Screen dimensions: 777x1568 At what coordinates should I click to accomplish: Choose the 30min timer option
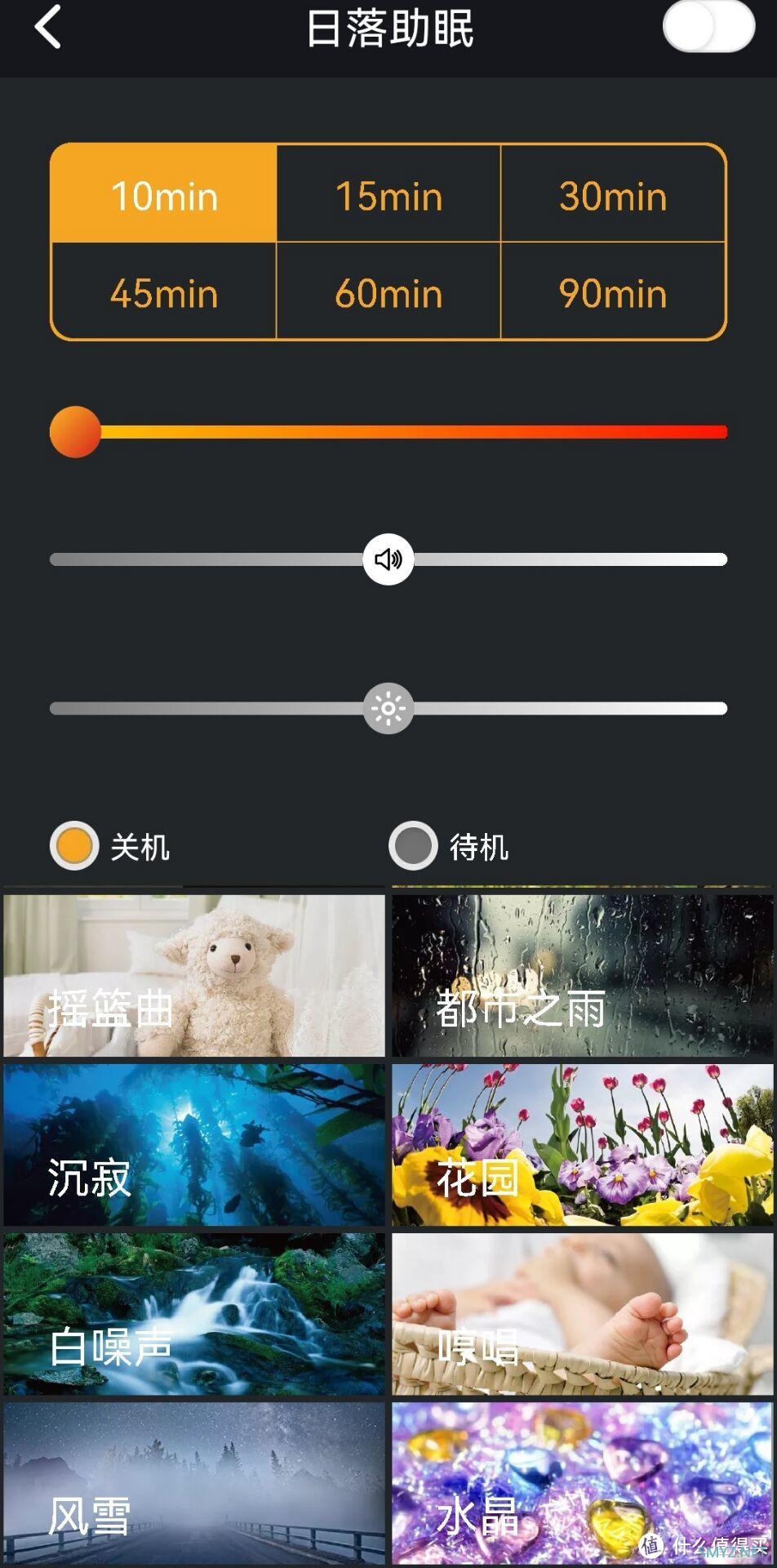tap(613, 194)
